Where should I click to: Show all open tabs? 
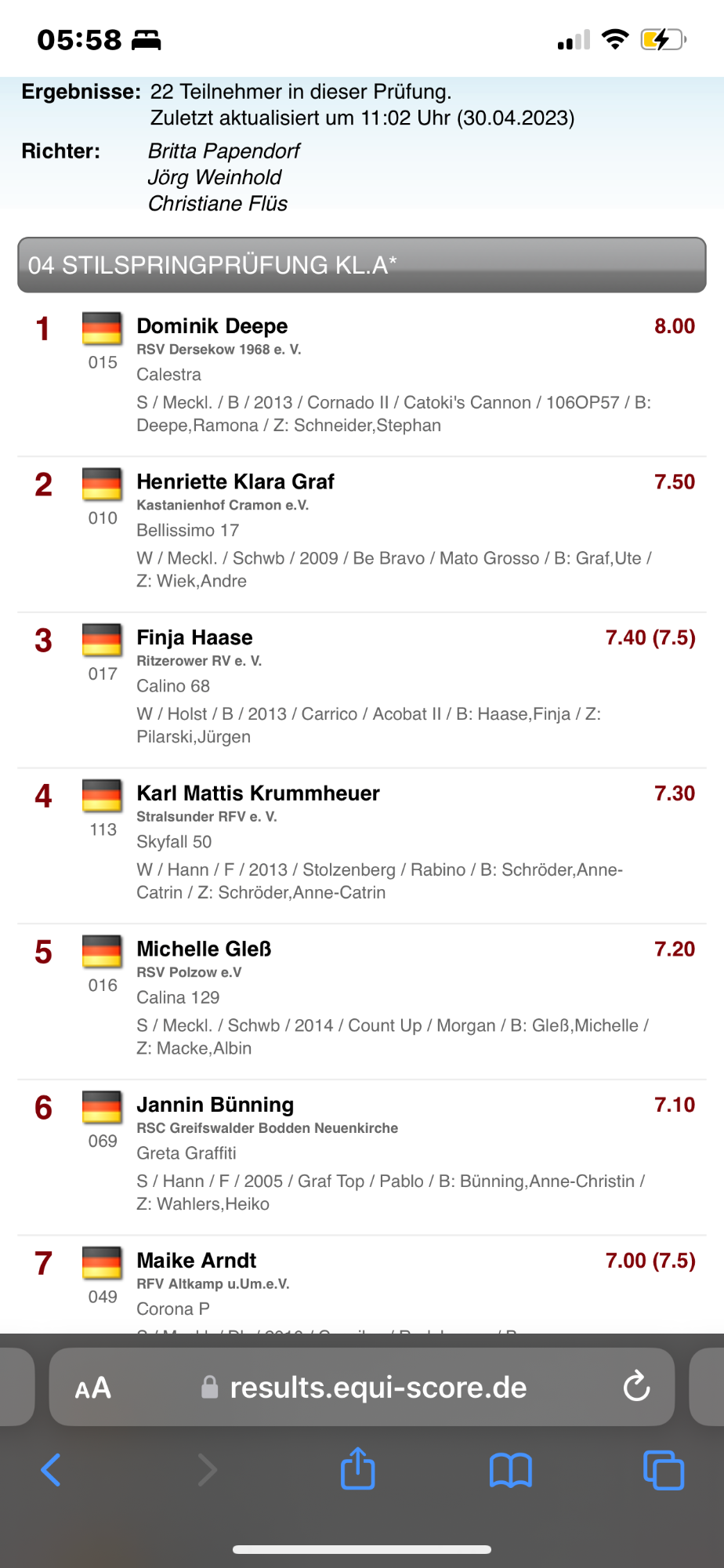[x=664, y=1470]
